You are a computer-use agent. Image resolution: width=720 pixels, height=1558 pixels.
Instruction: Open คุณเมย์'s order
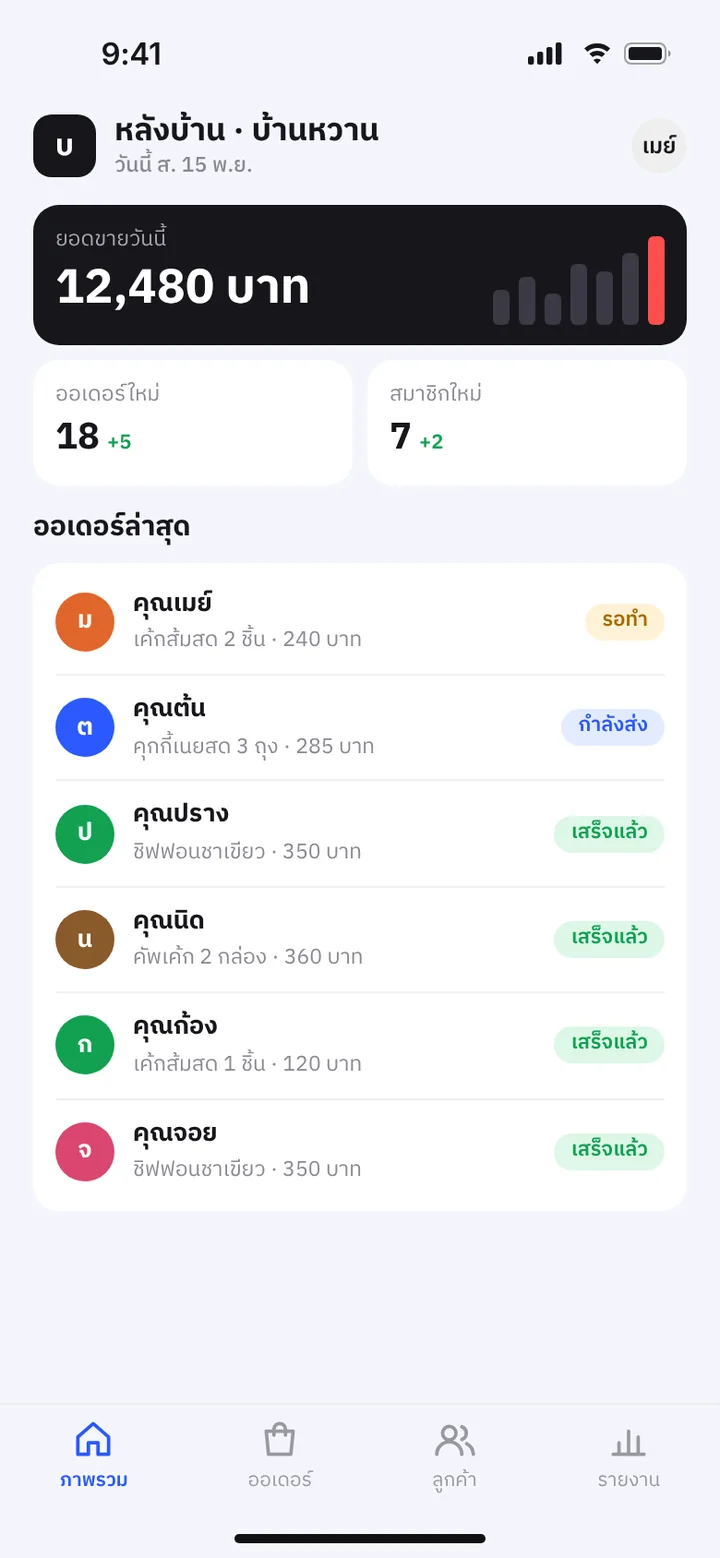pos(360,622)
